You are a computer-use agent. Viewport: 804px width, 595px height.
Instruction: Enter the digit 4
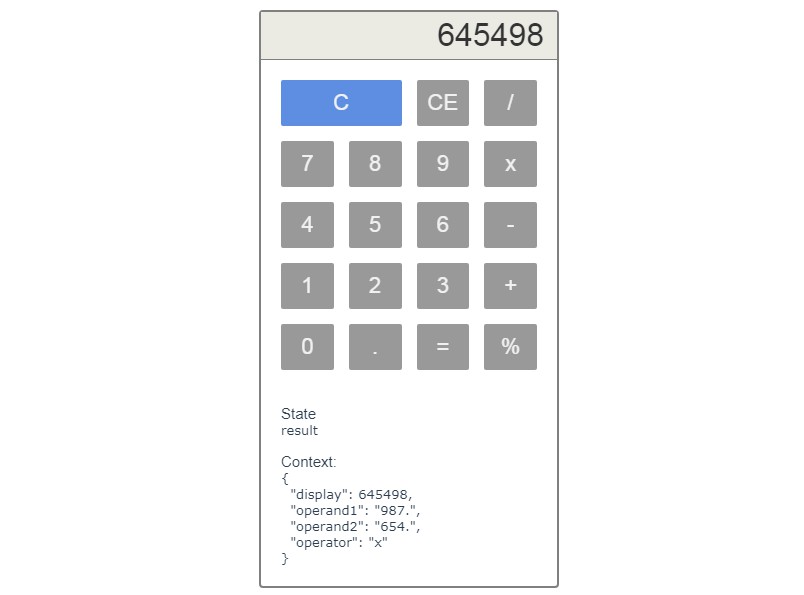click(307, 225)
